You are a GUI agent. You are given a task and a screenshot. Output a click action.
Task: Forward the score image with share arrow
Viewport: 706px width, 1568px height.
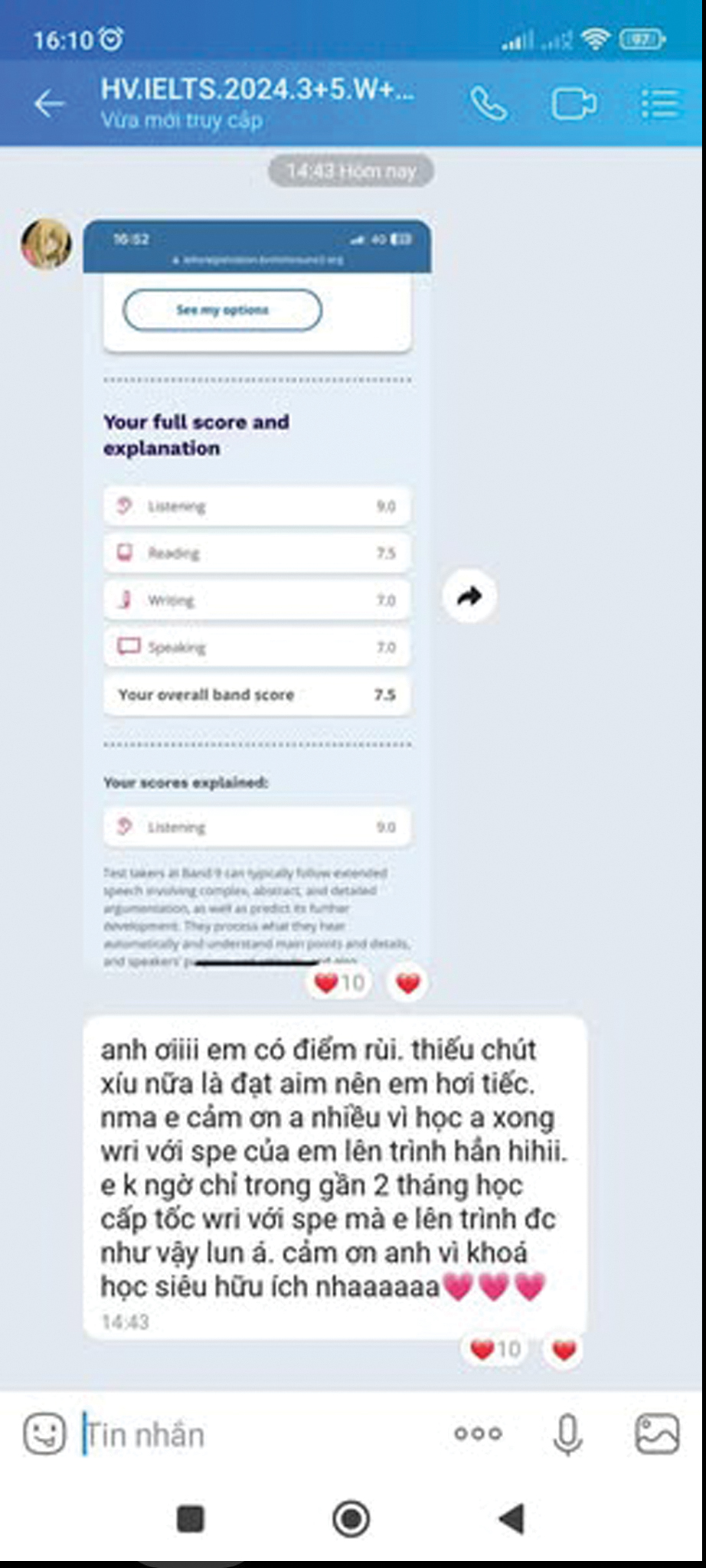pos(469,596)
